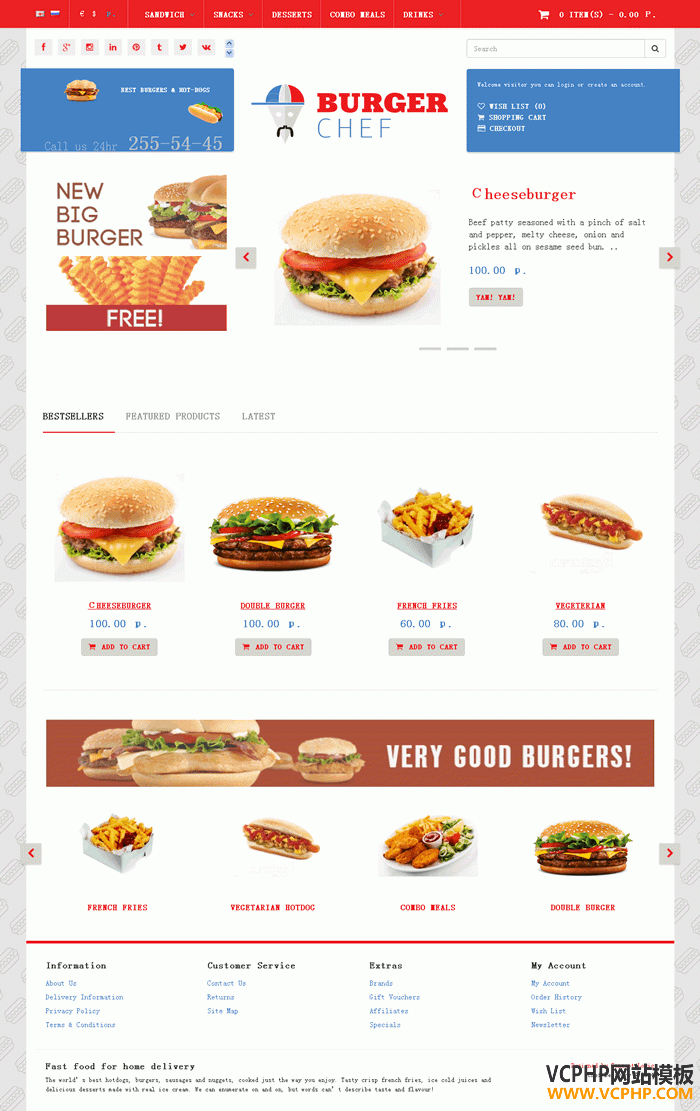Expand the Drinks menu
This screenshot has height=1111, width=700.
tap(421, 15)
